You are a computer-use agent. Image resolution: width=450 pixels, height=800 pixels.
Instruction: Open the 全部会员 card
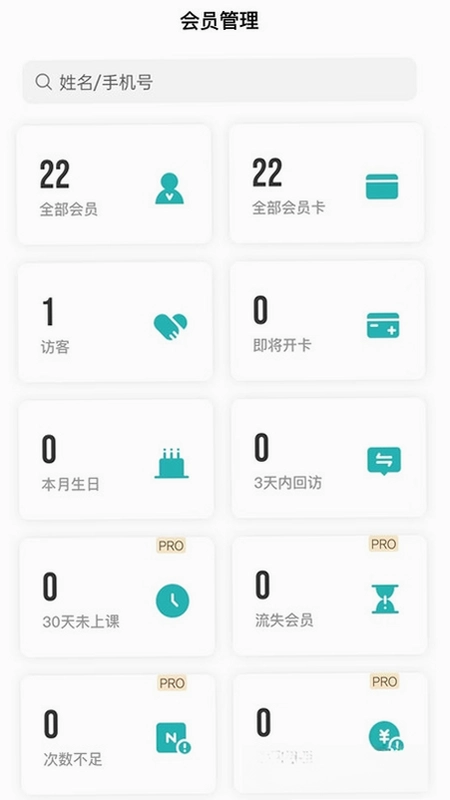[x=114, y=184]
